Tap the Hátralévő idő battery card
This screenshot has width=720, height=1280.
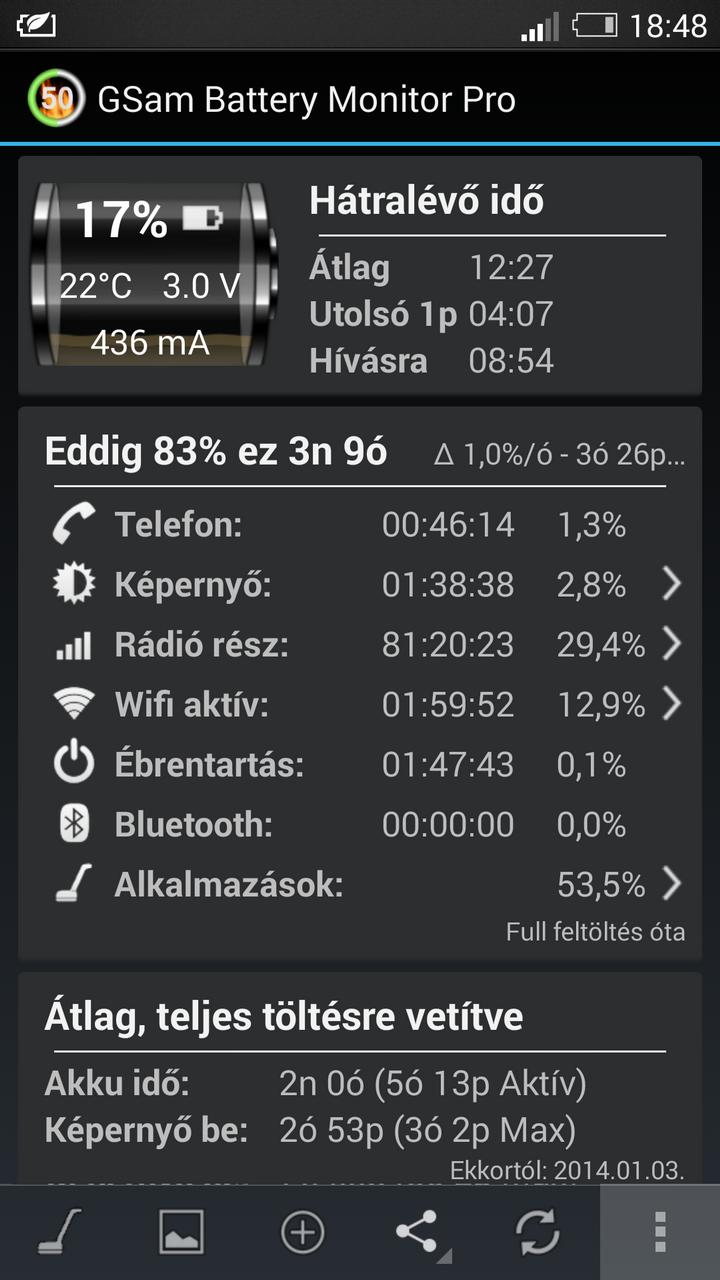pos(360,275)
